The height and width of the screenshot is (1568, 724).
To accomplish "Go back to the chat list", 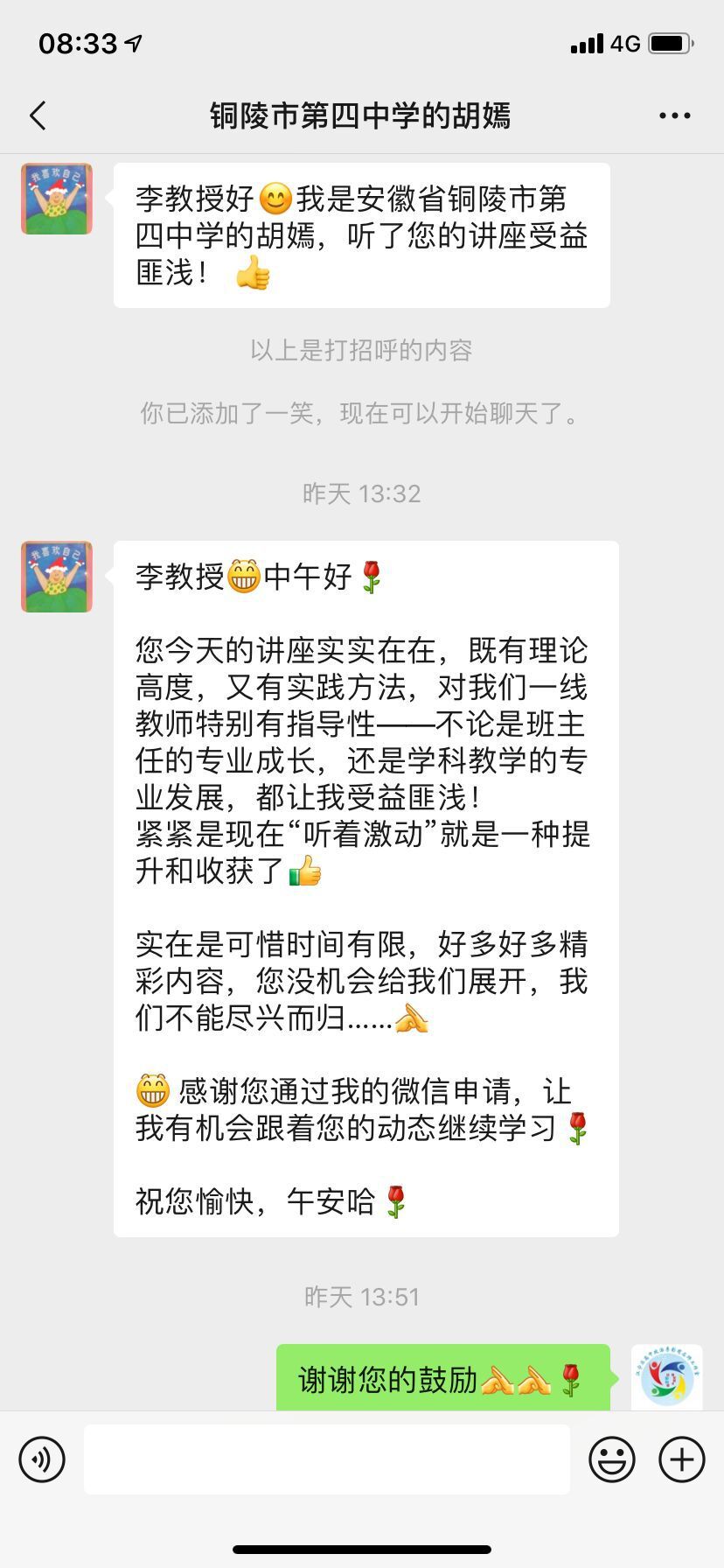I will (x=38, y=115).
